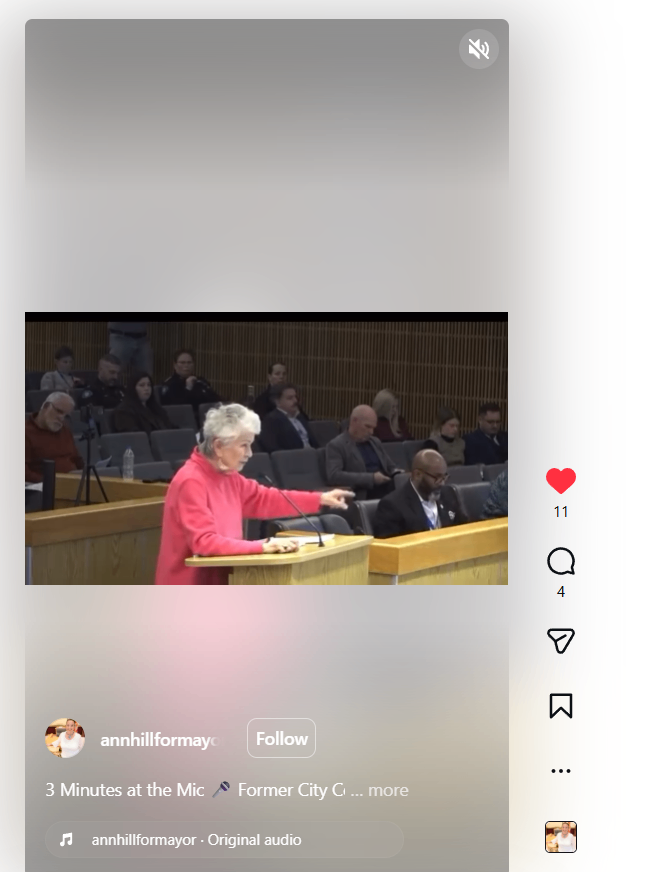This screenshot has width=650, height=872.
Task: Unmute the reel audio
Action: point(479,49)
